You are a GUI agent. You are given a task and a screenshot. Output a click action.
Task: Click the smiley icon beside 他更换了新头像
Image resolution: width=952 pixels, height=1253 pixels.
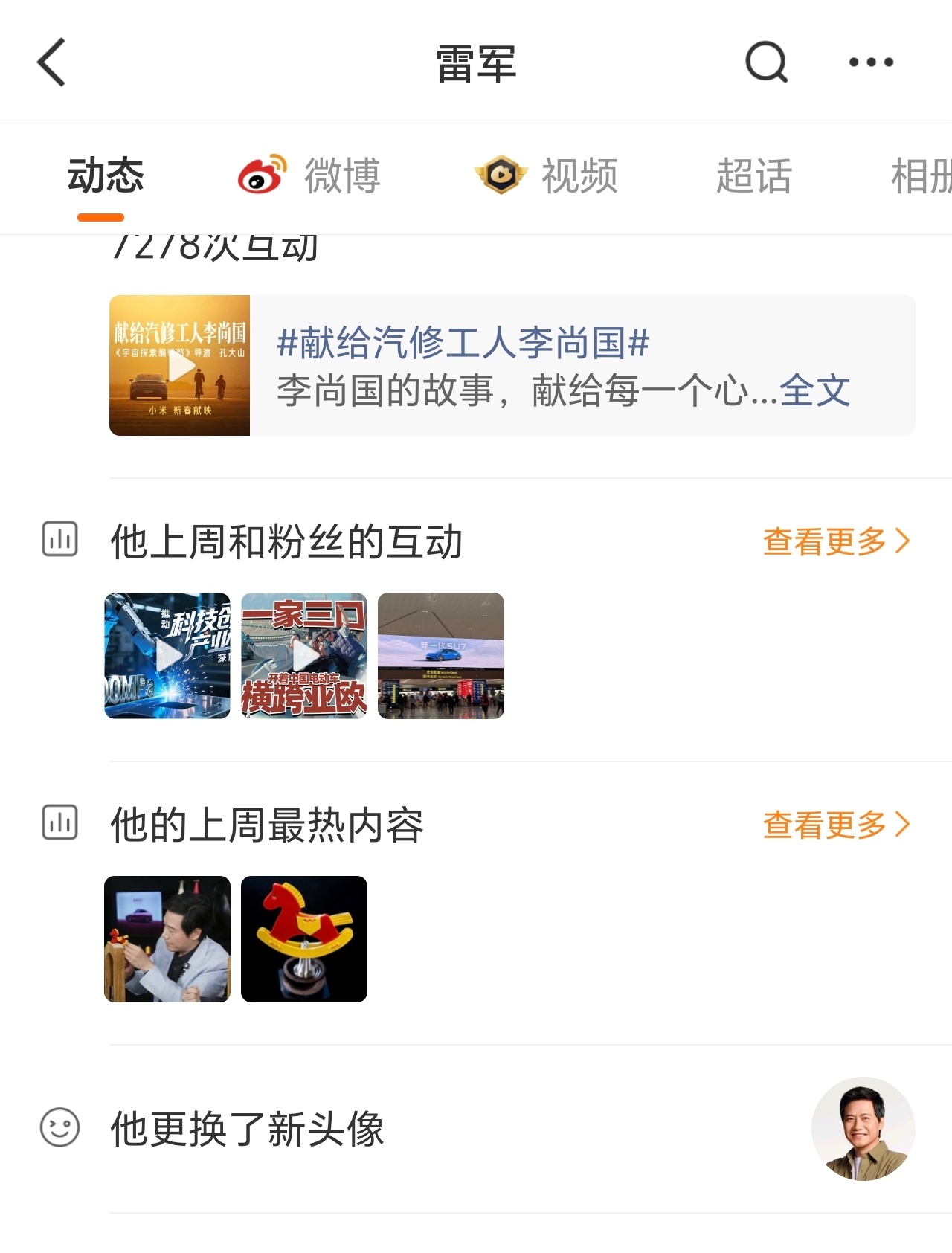(x=60, y=1129)
